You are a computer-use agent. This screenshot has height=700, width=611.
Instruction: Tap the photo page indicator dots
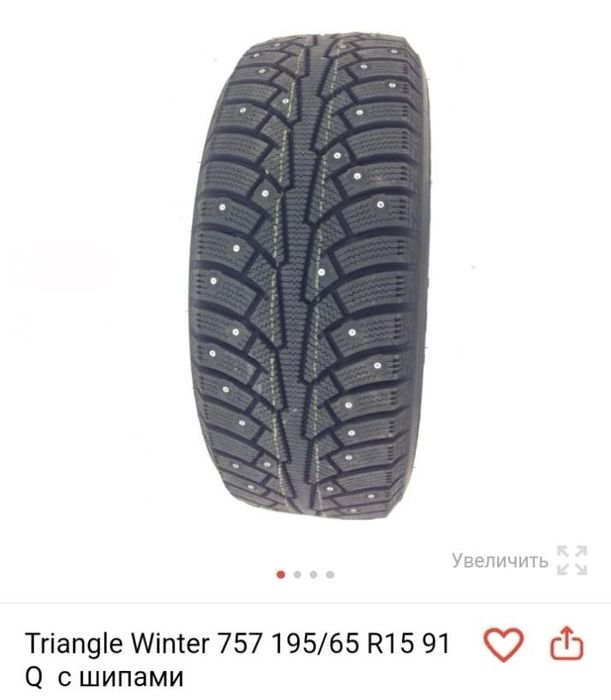pyautogui.click(x=305, y=575)
